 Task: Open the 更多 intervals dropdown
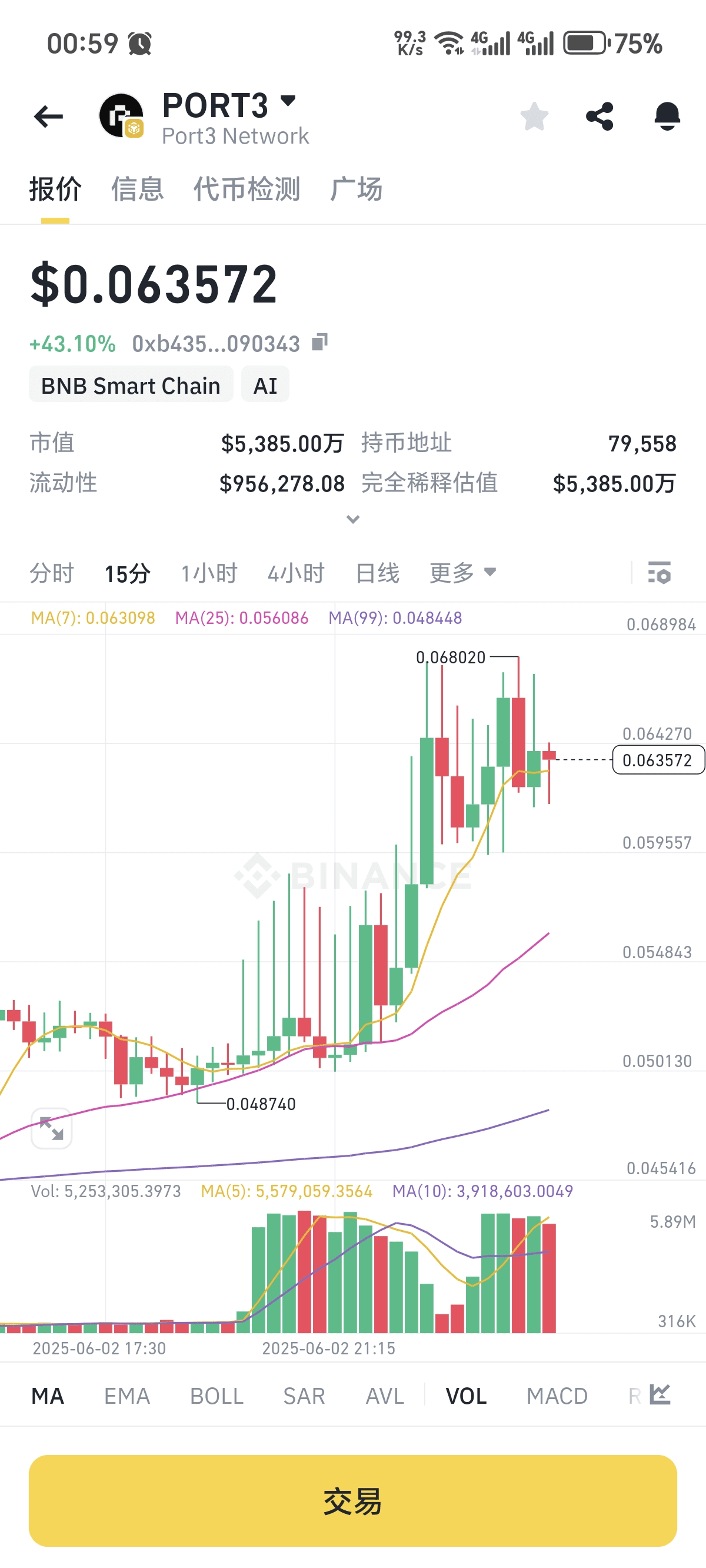click(462, 573)
